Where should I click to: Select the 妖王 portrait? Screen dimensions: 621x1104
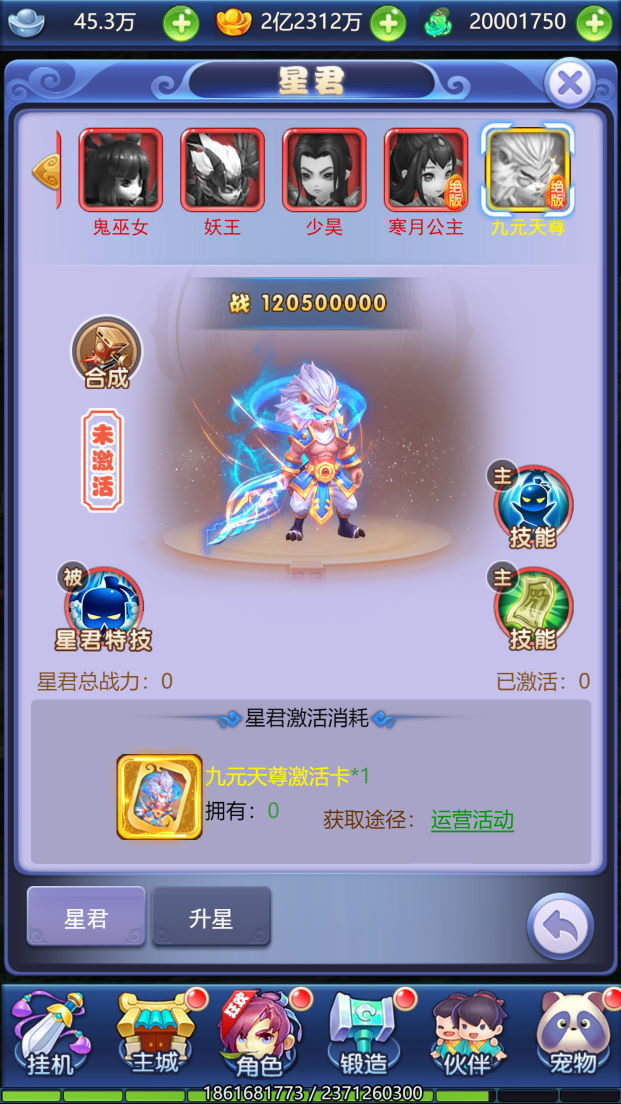222,170
